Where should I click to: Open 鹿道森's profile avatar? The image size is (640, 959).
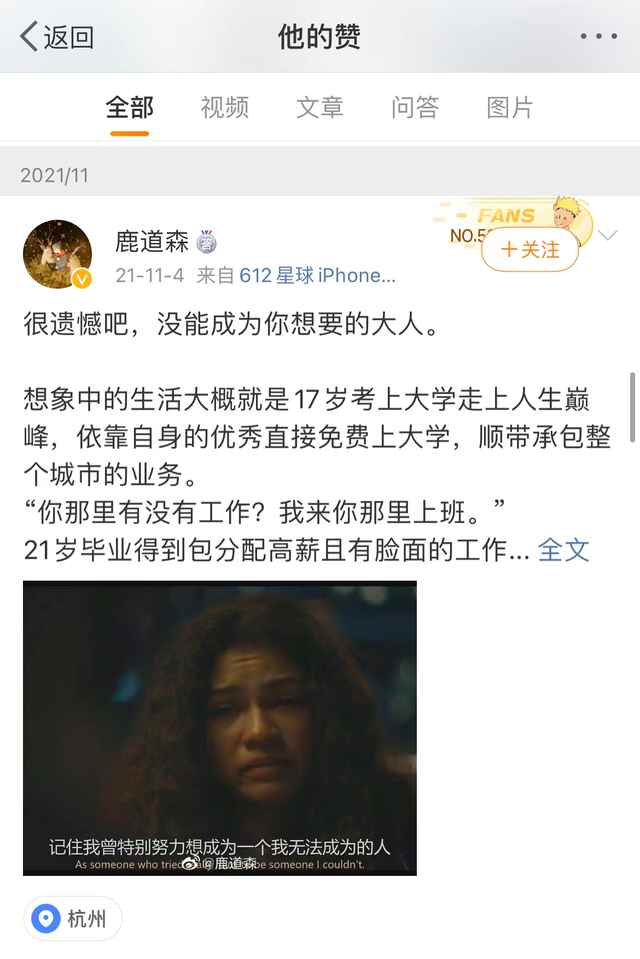pos(58,254)
